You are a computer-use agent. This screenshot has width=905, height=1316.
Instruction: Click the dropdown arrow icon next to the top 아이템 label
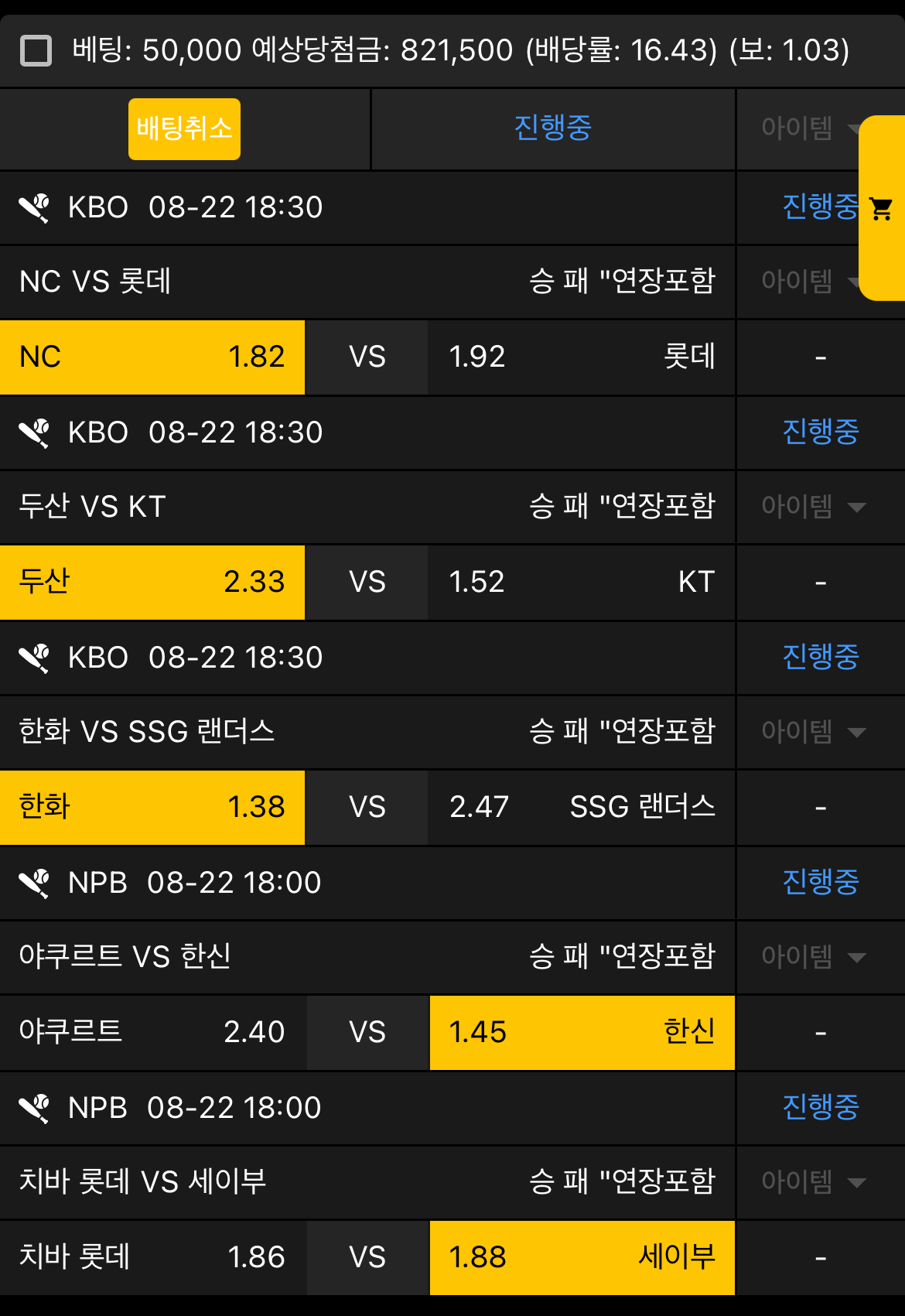coord(855,129)
